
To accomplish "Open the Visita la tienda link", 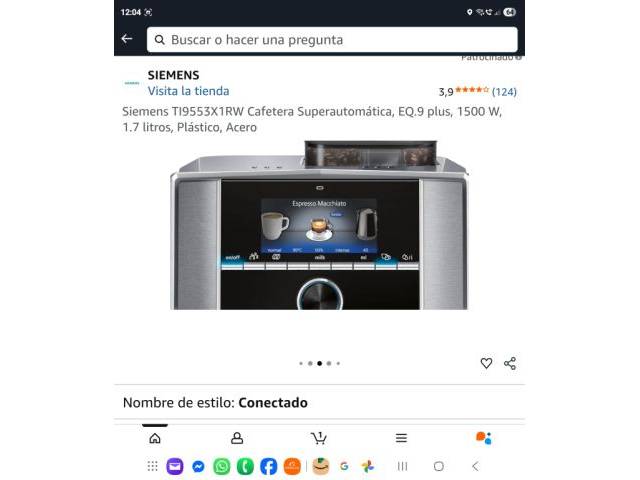I will point(188,91).
